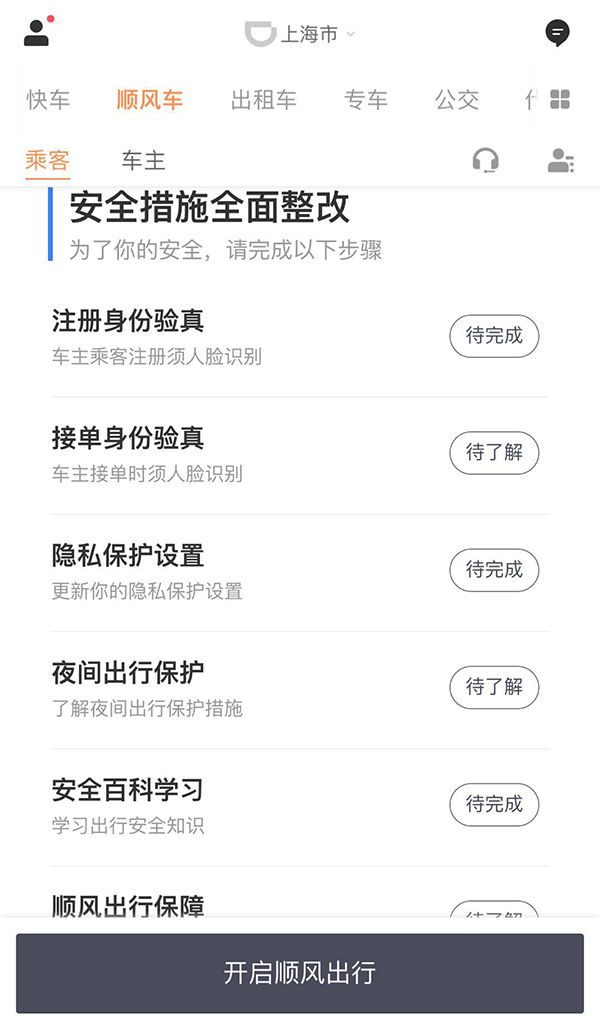Open the 公交 tab
600x1029 pixels.
pyautogui.click(x=457, y=100)
